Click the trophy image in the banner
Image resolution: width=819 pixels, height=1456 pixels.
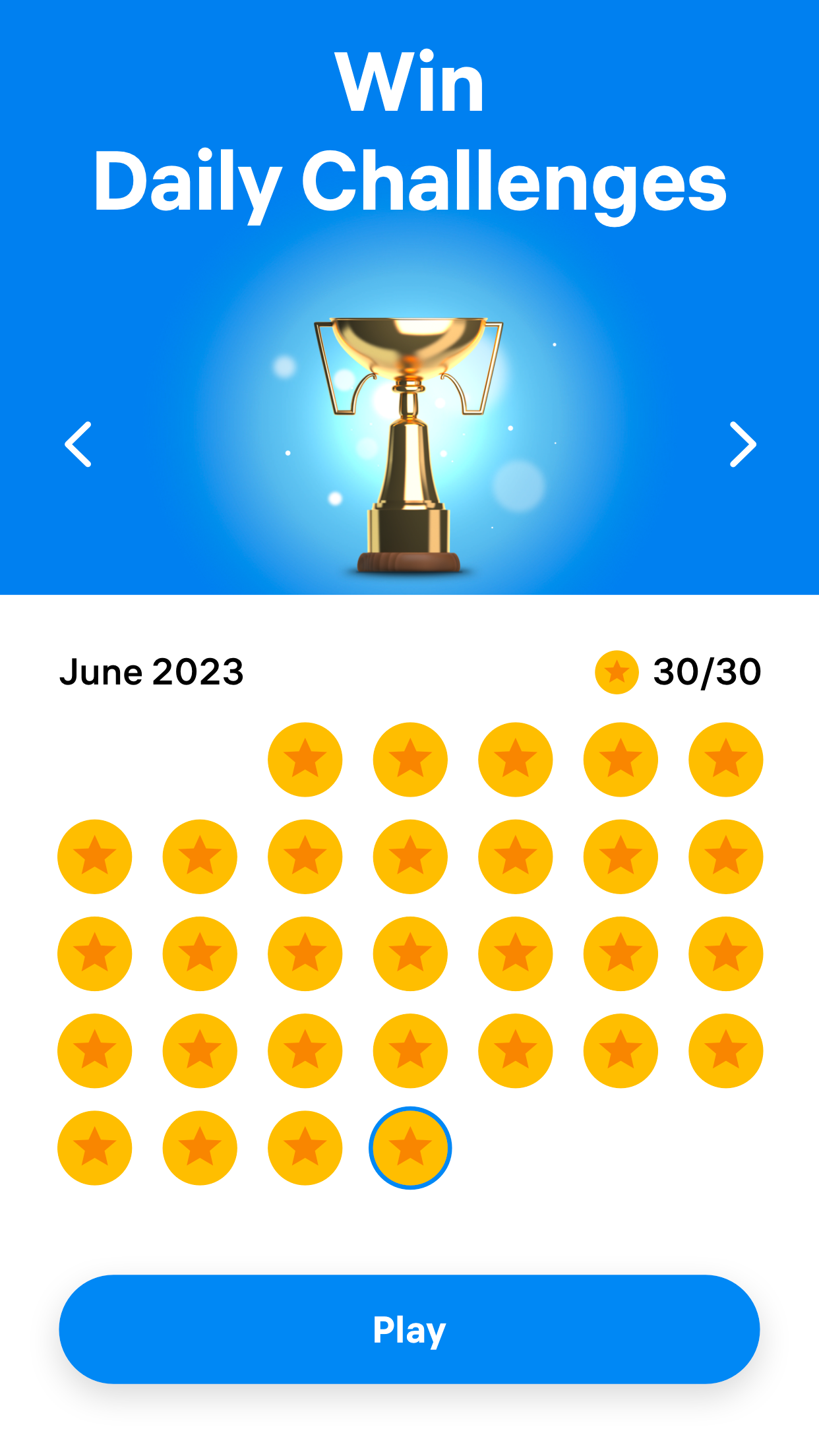pos(409,442)
